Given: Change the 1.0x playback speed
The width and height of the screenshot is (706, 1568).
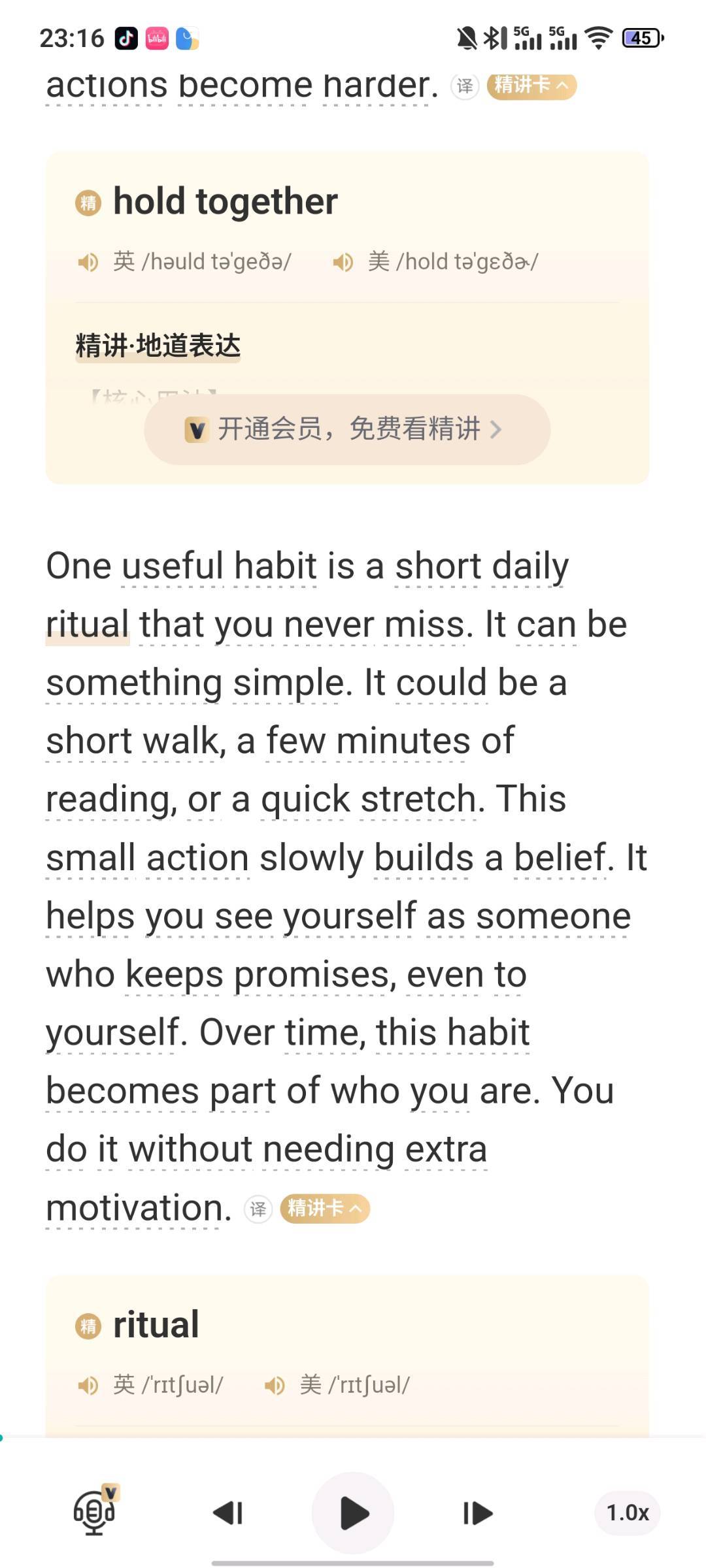Looking at the screenshot, I should tap(627, 1512).
